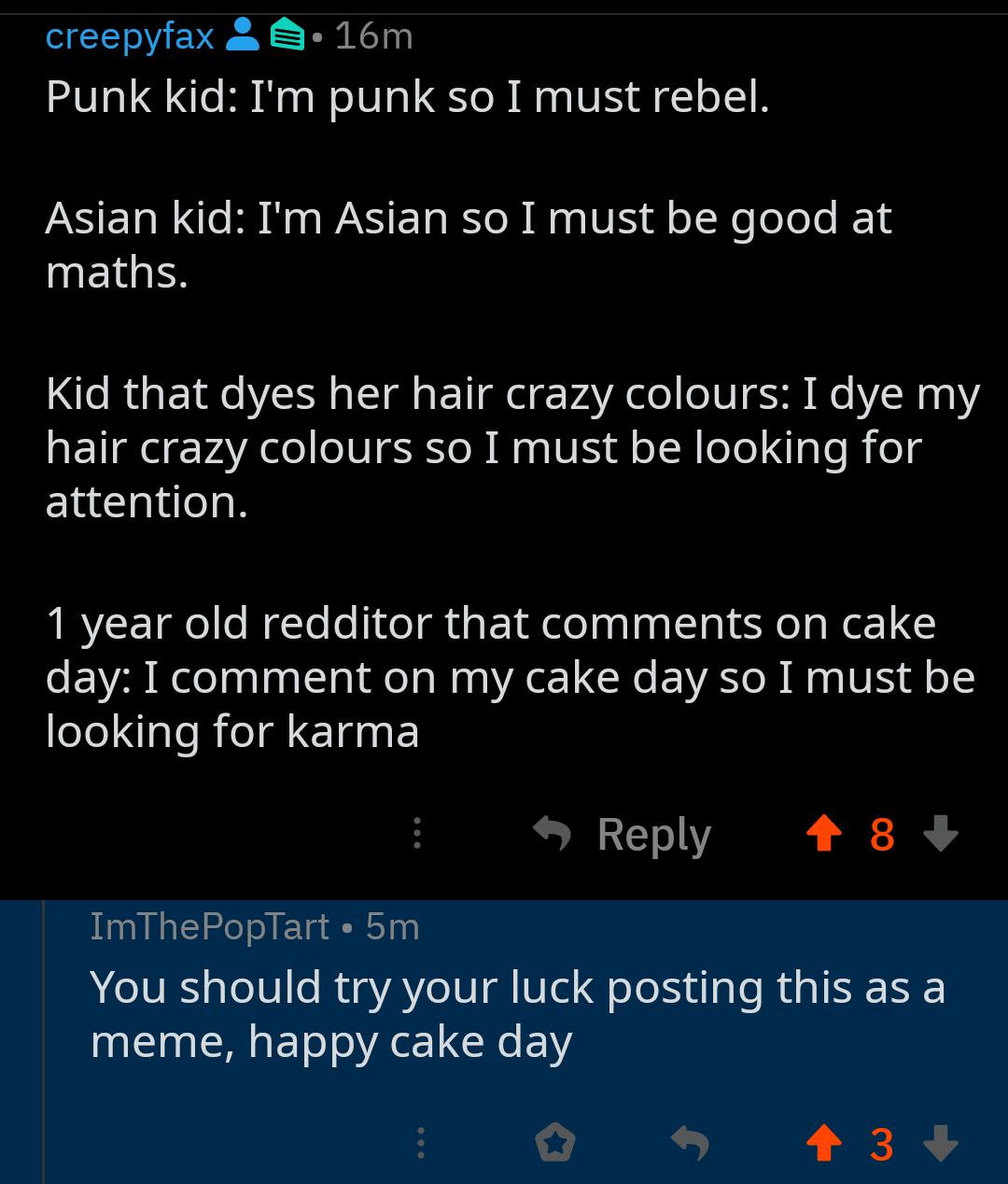Downvote ImThePopTart's comment
This screenshot has width=1008, height=1184.
pos(940,1143)
